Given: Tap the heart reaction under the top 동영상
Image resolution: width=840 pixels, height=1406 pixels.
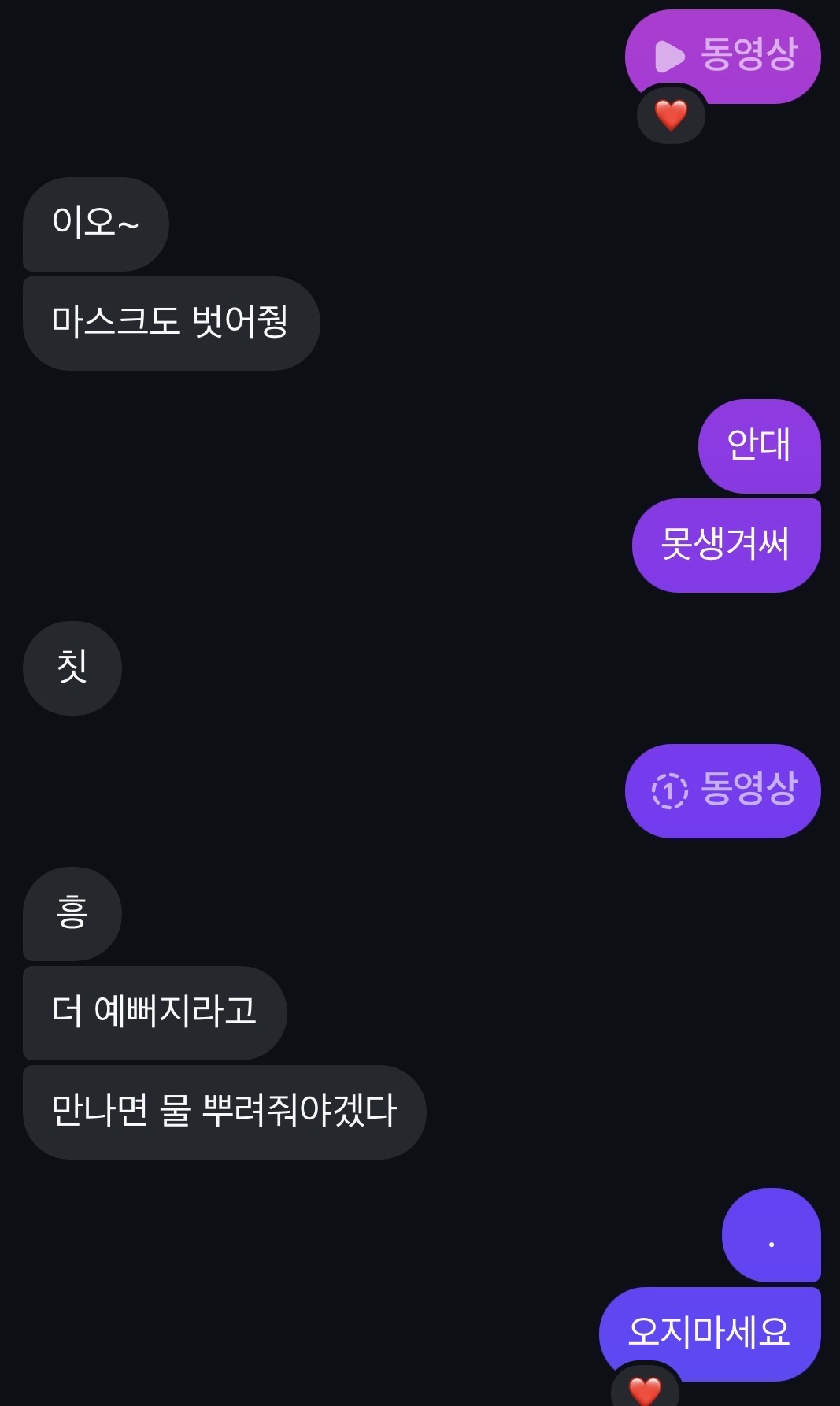Looking at the screenshot, I should [671, 116].
